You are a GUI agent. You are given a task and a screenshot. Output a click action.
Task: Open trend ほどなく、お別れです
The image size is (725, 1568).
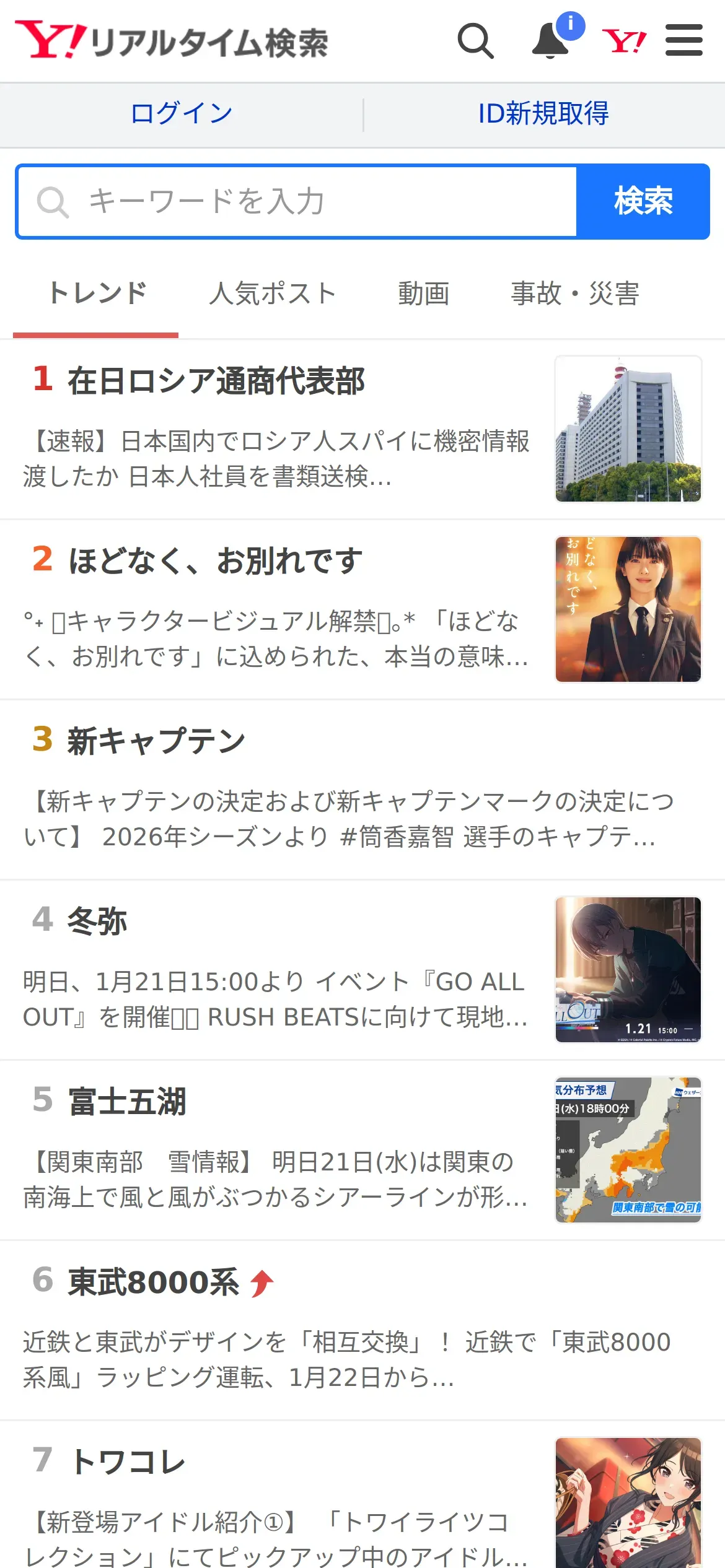pos(215,561)
